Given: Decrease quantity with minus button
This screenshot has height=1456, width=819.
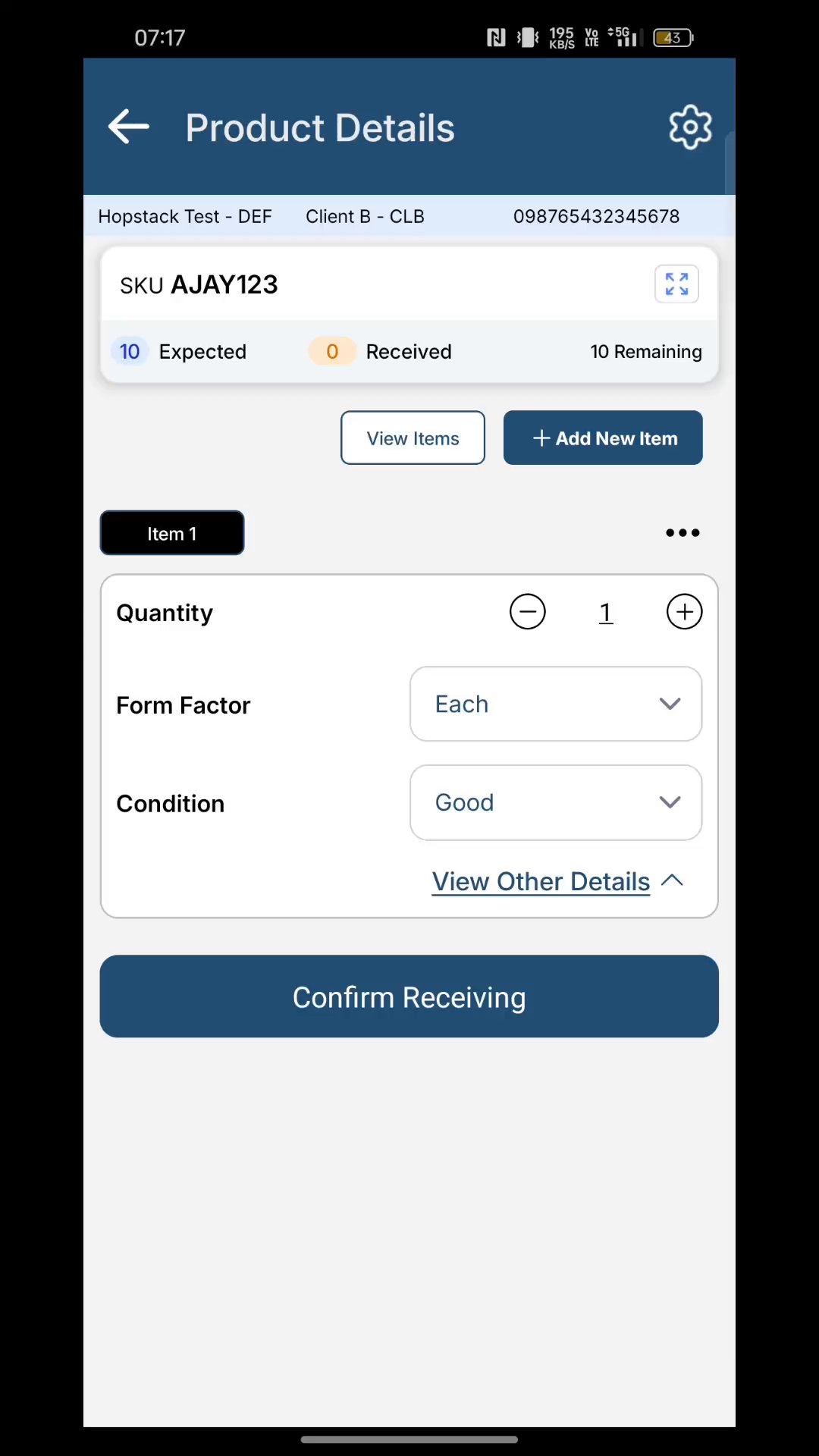Looking at the screenshot, I should [x=528, y=612].
